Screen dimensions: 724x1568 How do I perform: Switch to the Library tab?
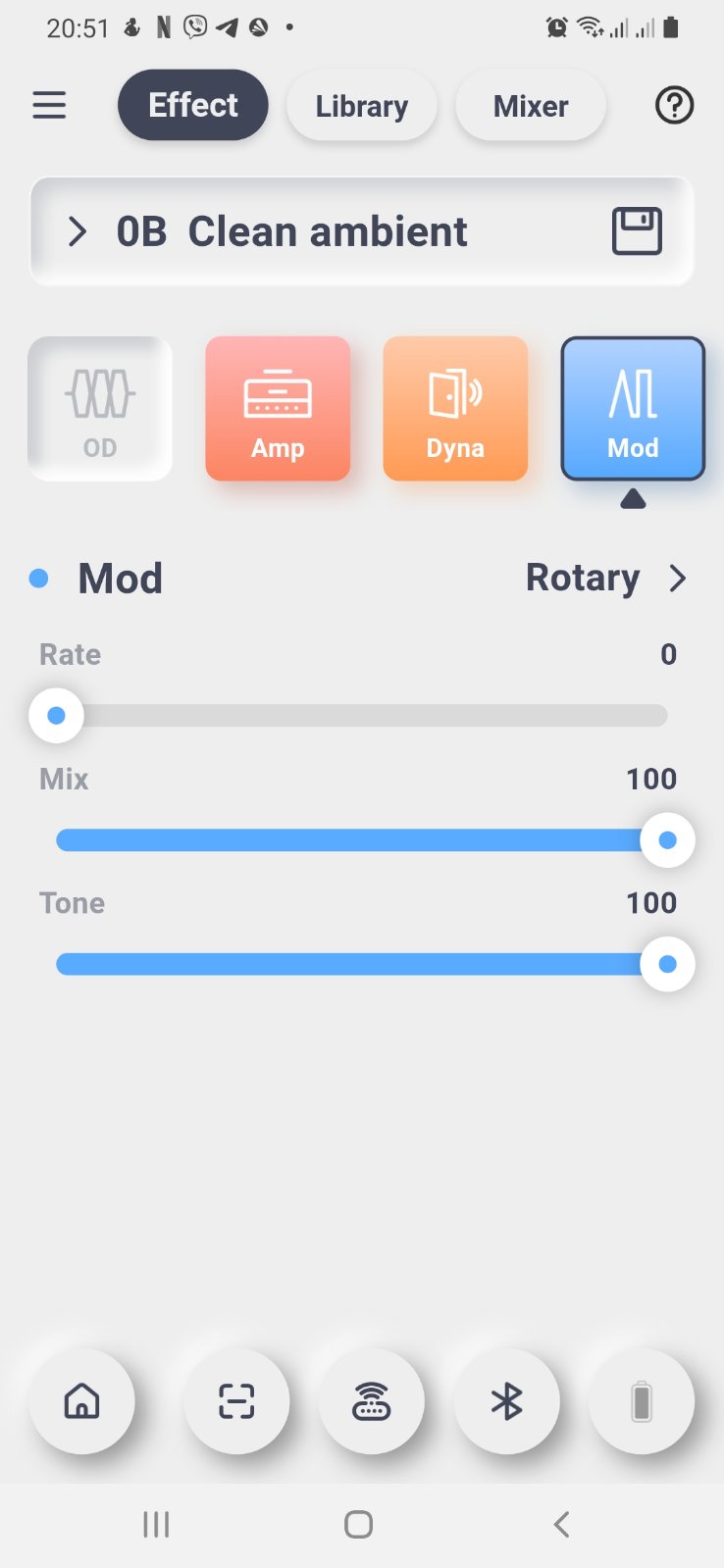361,106
